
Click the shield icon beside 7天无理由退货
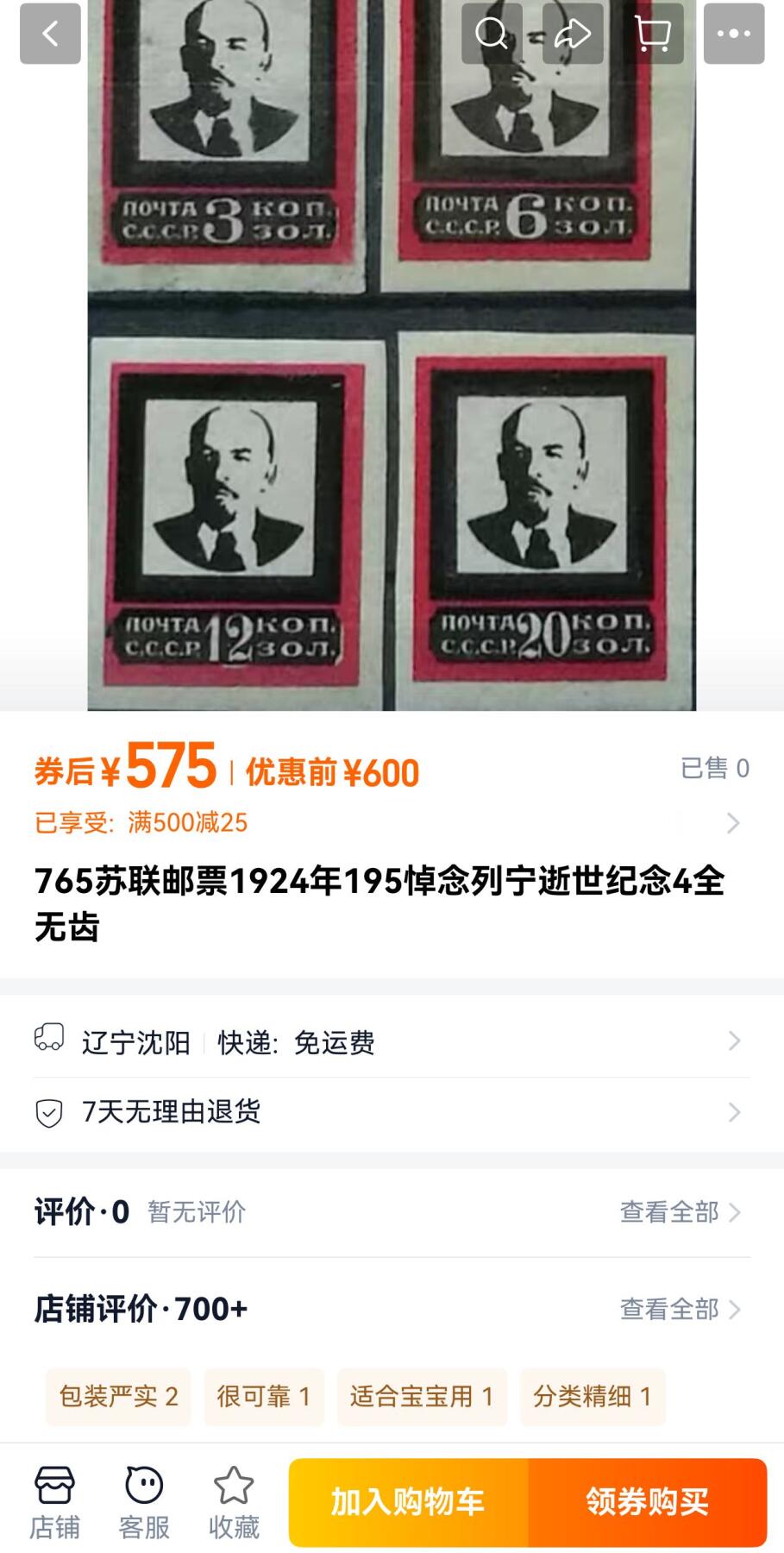(x=49, y=1111)
